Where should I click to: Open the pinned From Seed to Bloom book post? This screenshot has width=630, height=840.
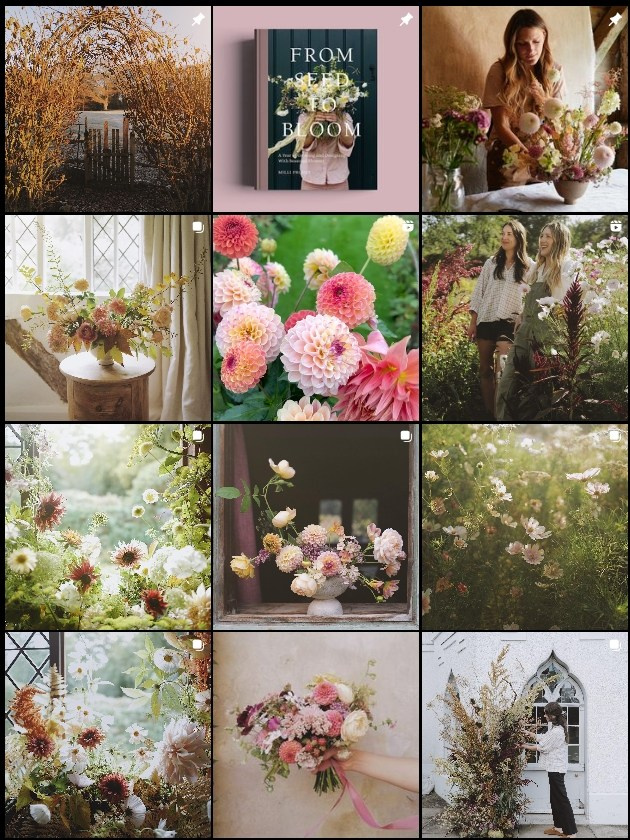pyautogui.click(x=315, y=108)
